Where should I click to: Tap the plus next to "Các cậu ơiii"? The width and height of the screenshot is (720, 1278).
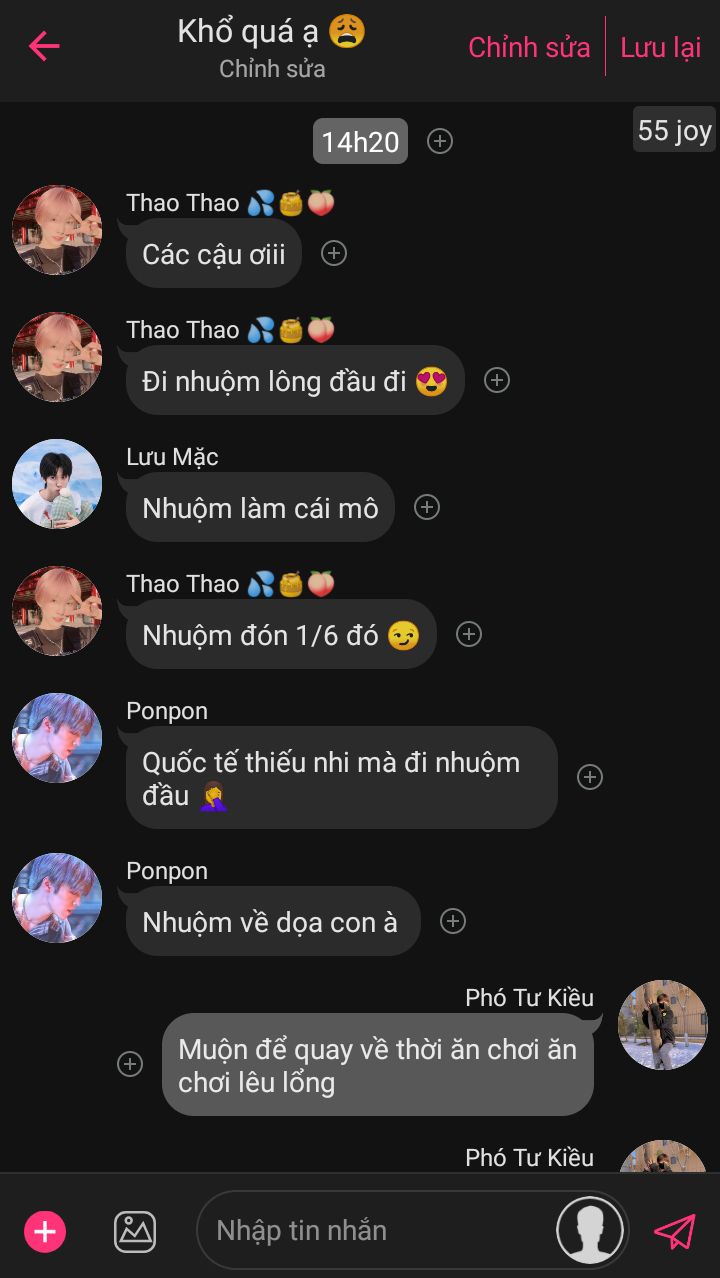334,253
